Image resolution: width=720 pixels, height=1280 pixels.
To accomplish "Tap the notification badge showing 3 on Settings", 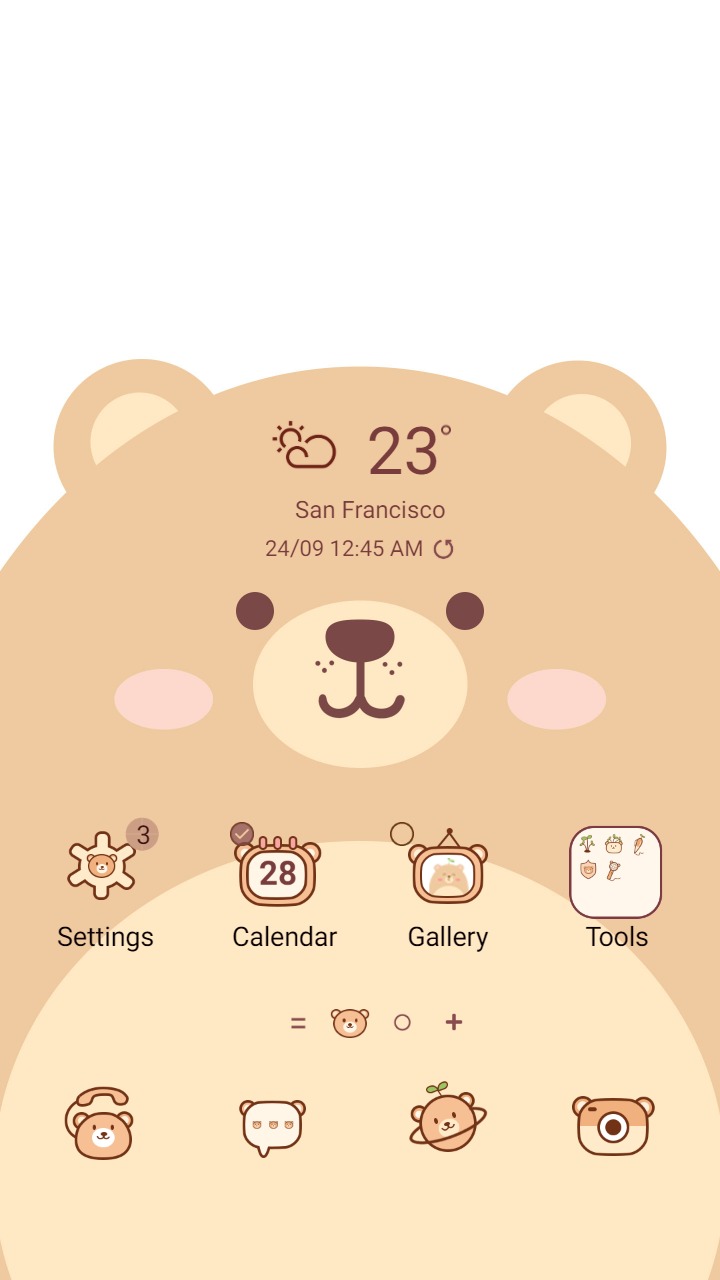I will point(141,835).
